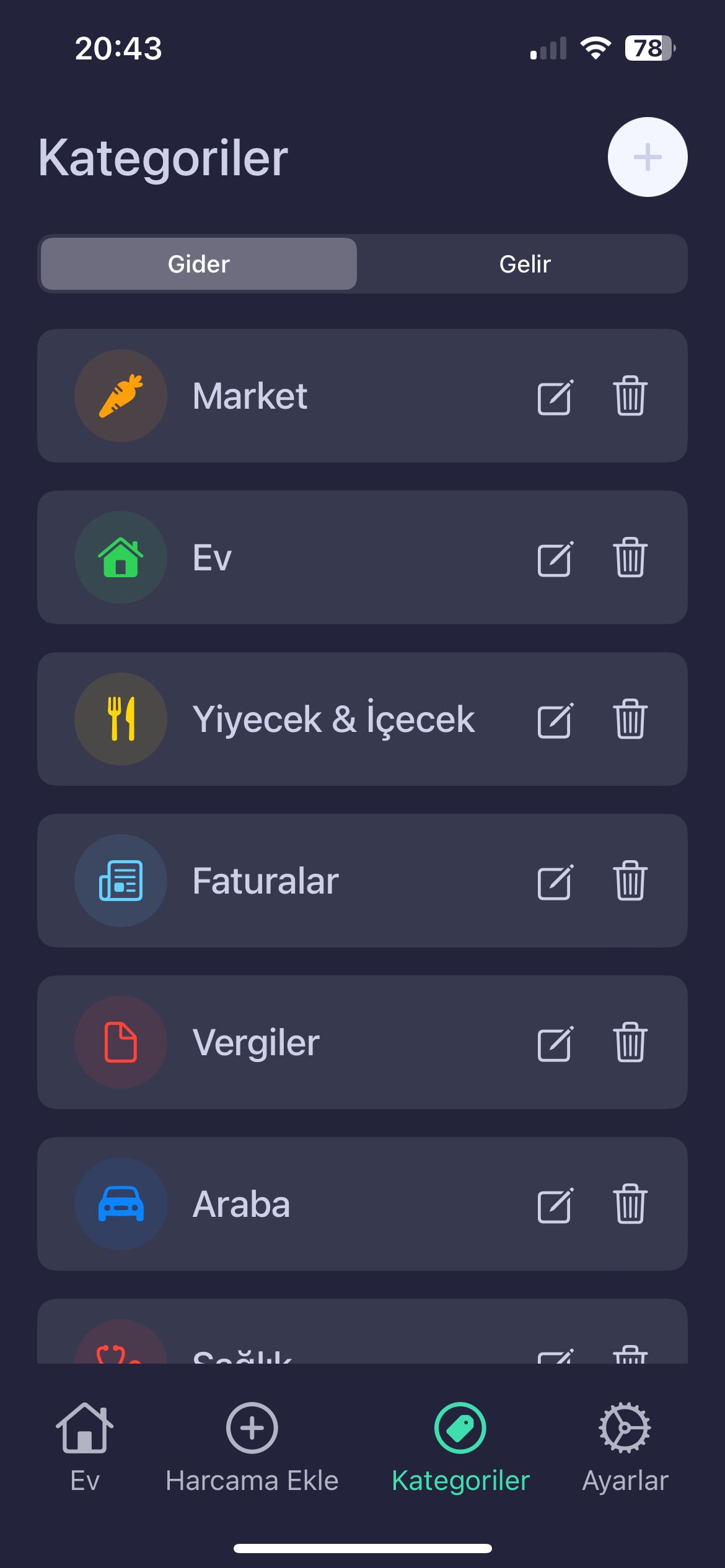Edit the Ev category
The width and height of the screenshot is (725, 1568).
click(x=555, y=559)
